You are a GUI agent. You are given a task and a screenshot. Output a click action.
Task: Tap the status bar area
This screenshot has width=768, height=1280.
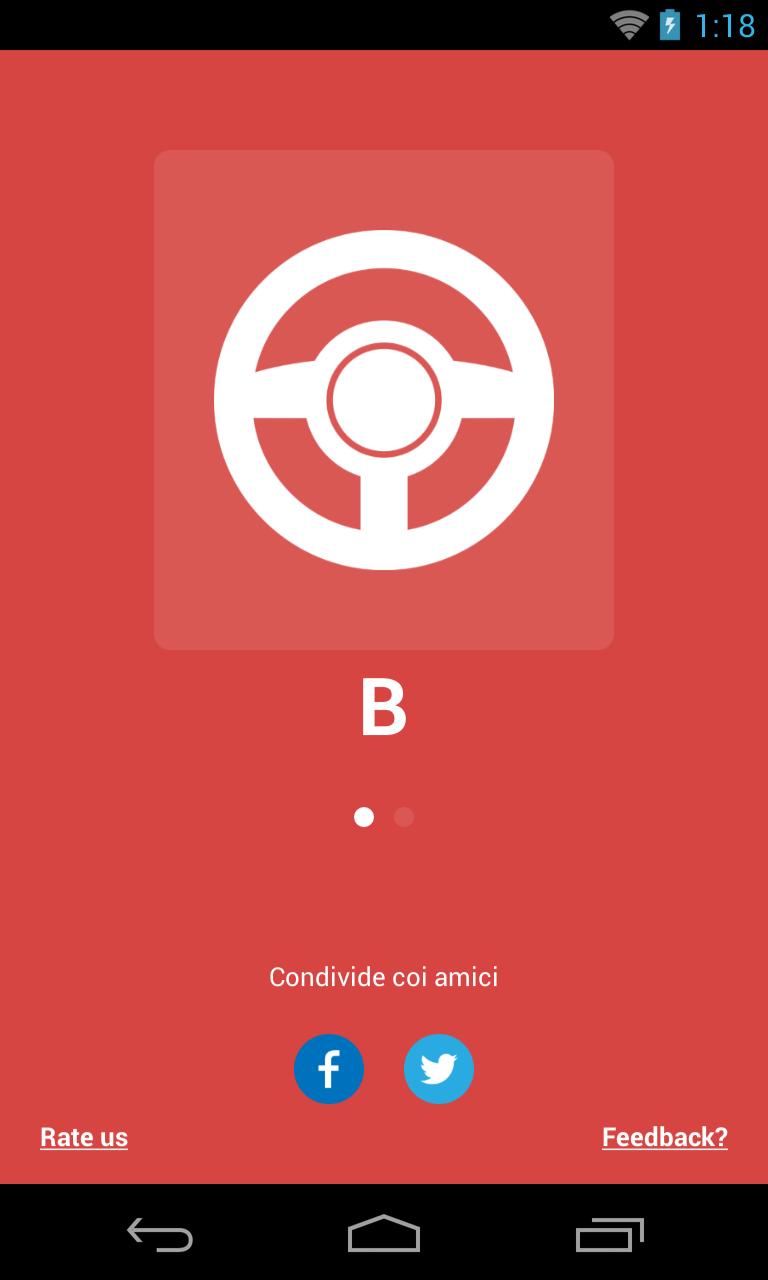point(384,26)
